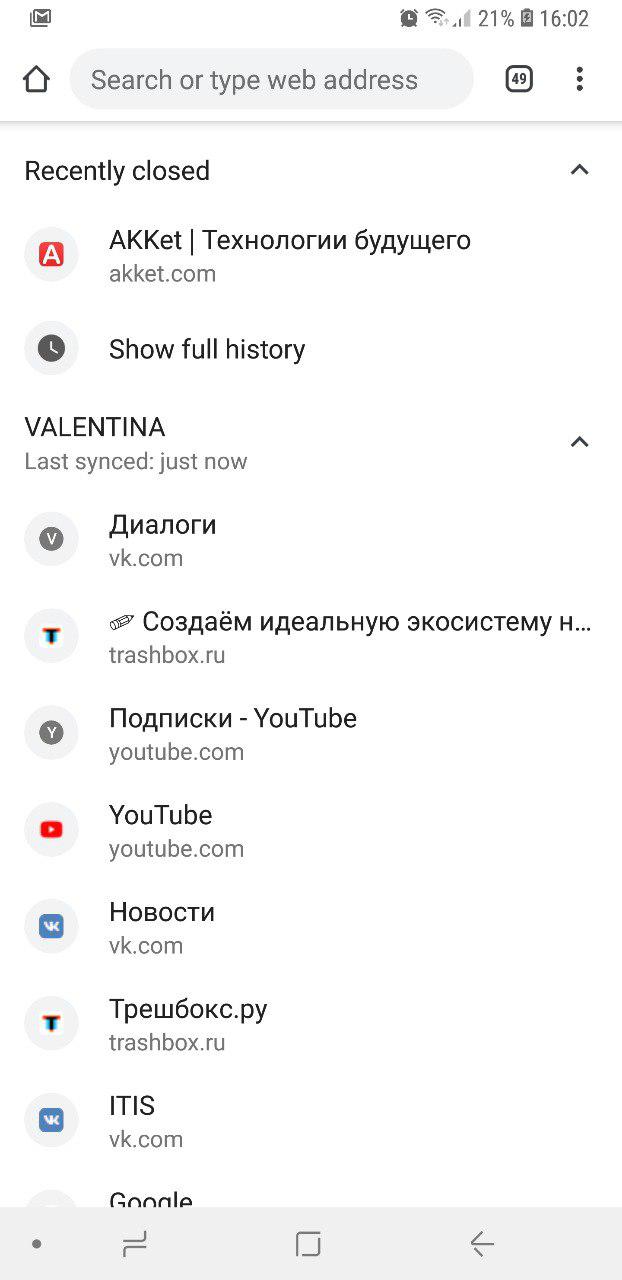622x1280 pixels.
Task: Open the Диалоги vk.com tab
Action: (x=311, y=540)
